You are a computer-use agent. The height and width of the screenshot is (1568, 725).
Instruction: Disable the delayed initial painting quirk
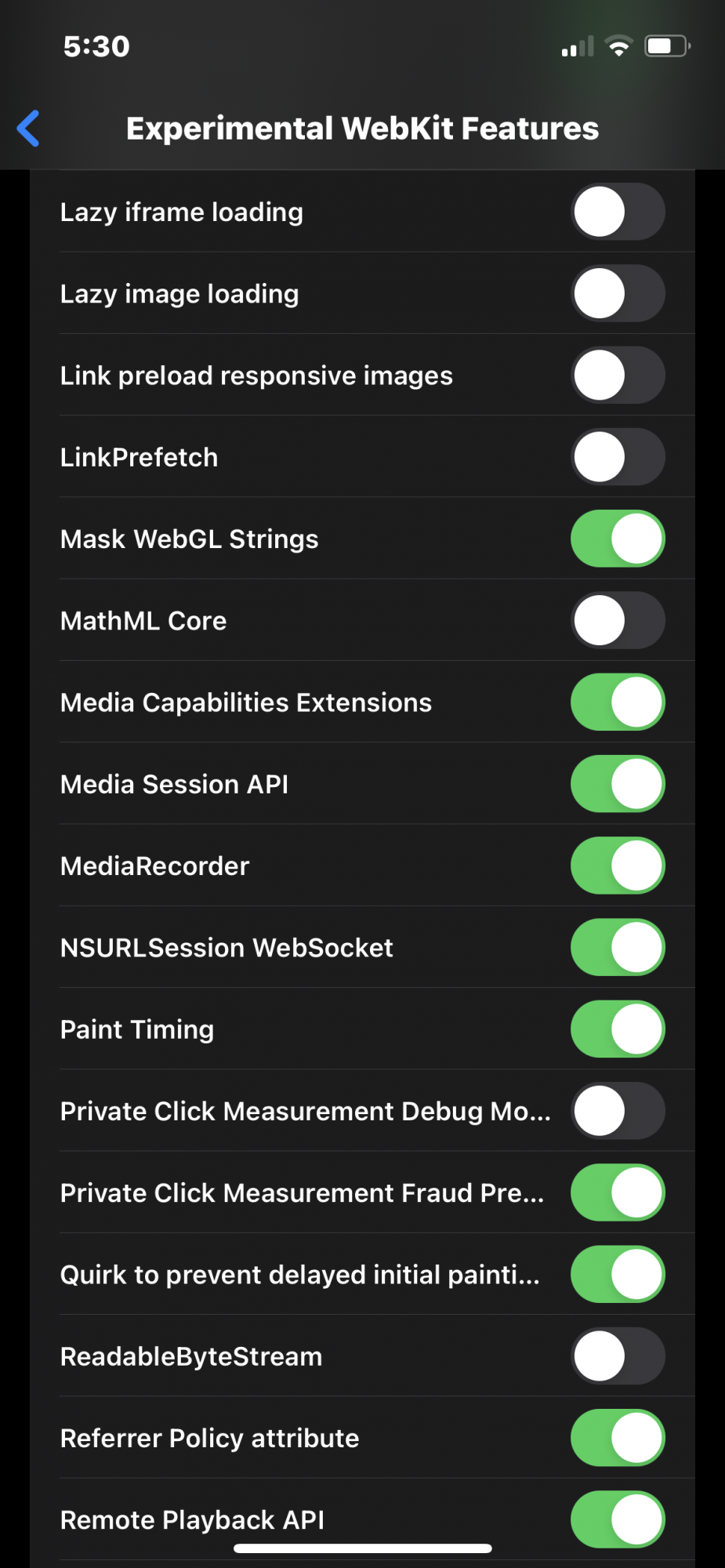pyautogui.click(x=618, y=1275)
